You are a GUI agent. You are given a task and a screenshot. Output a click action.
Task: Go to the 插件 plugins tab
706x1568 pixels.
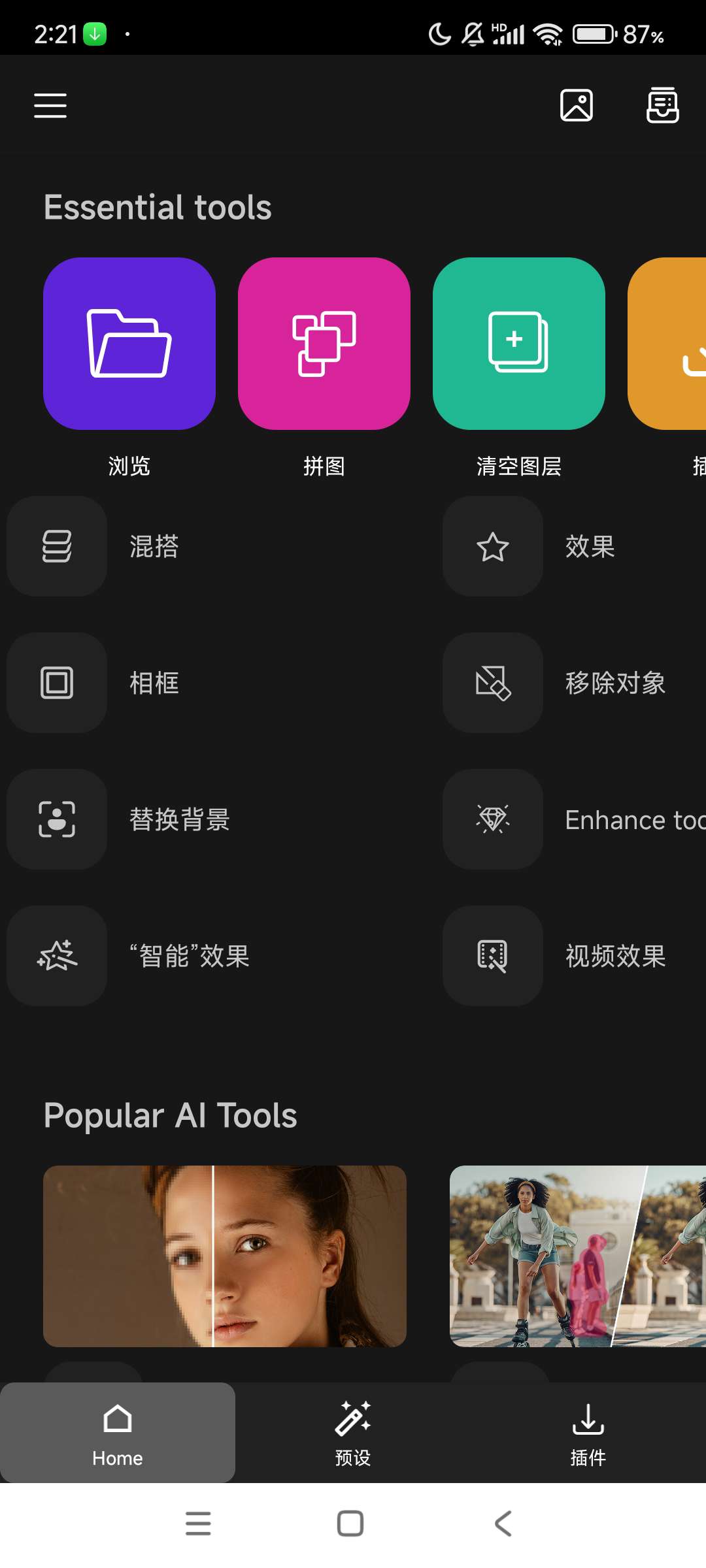click(x=588, y=1433)
